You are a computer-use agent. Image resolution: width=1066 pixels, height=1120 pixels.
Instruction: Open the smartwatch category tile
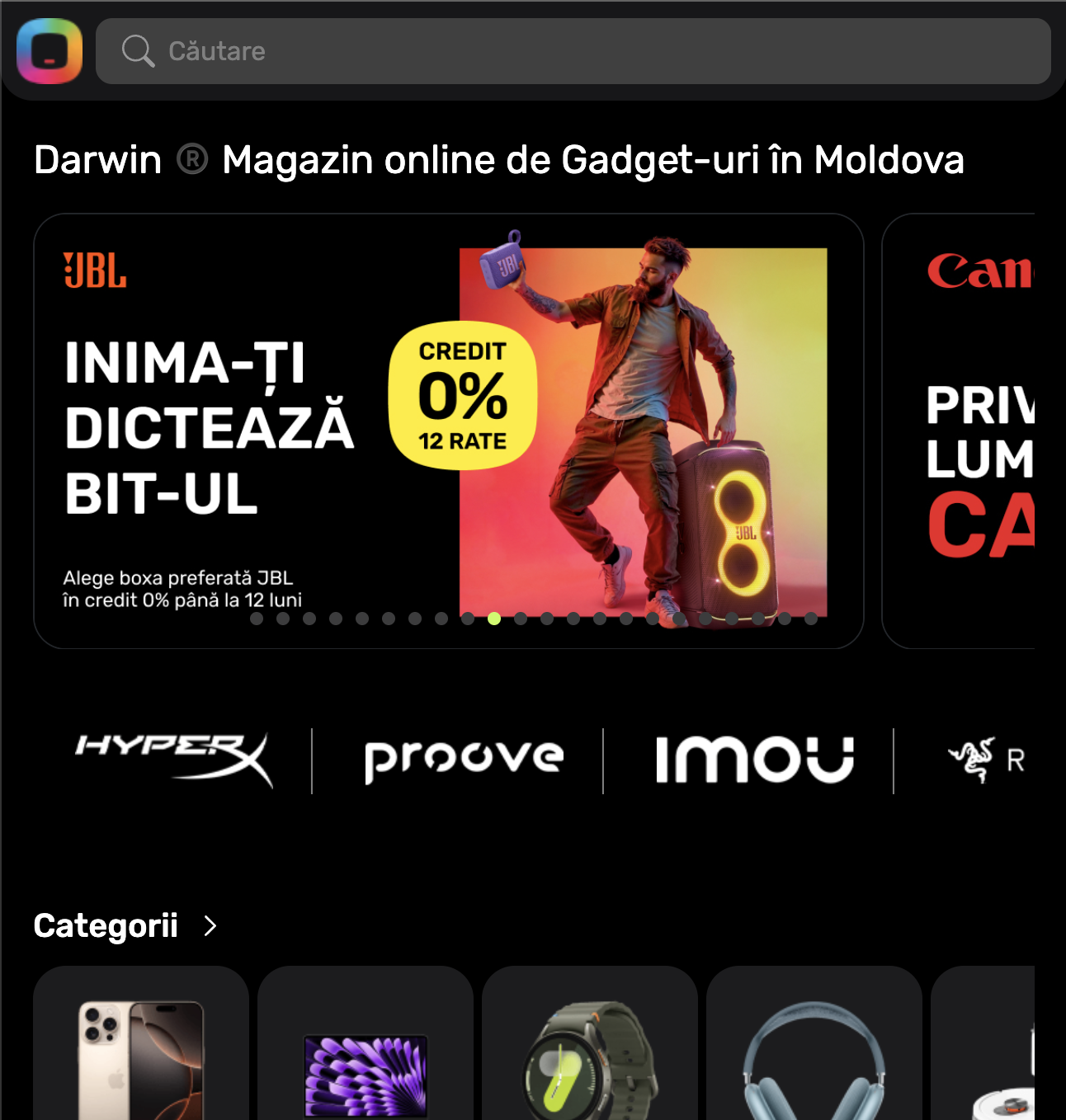pos(590,1046)
